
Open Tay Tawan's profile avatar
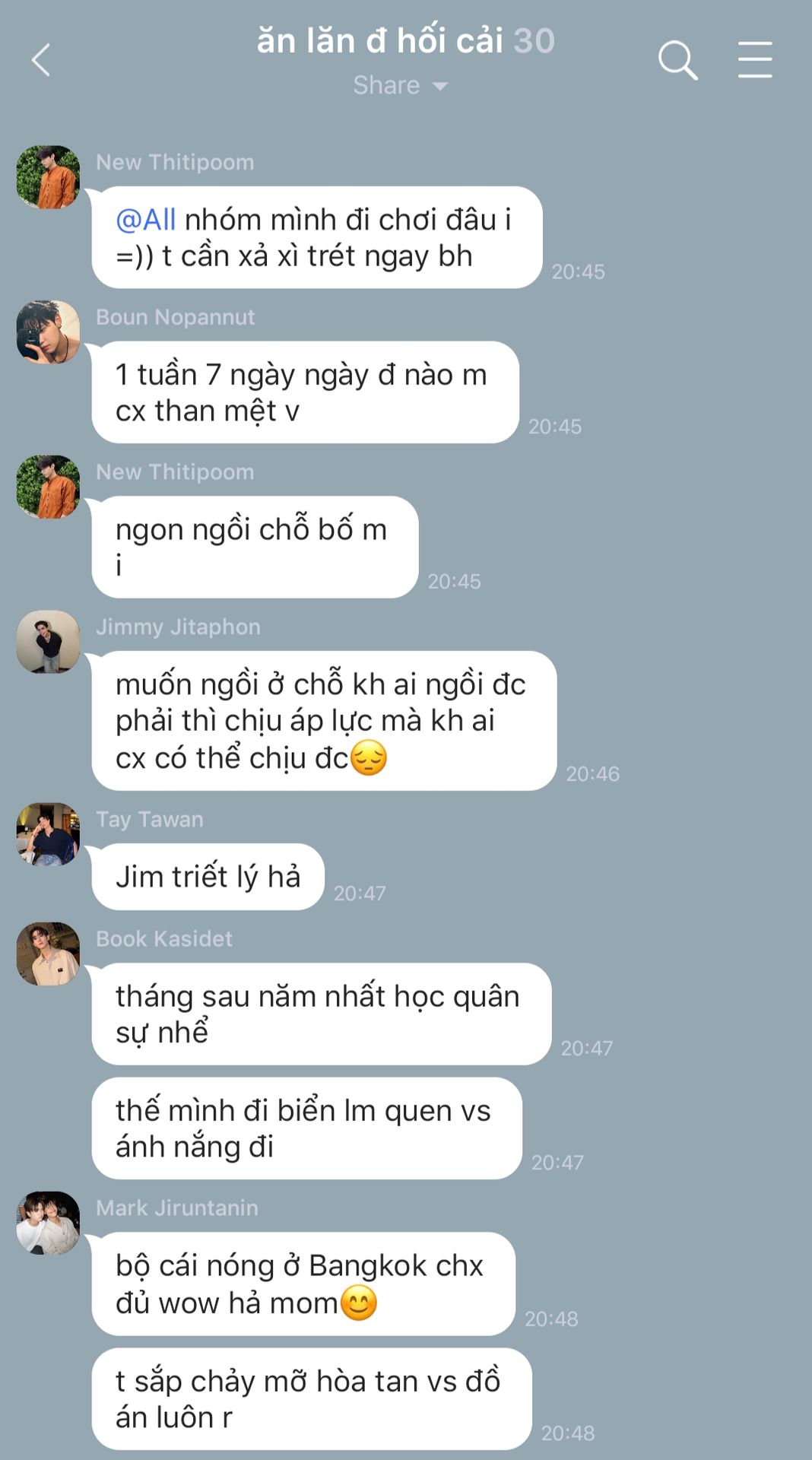[49, 834]
